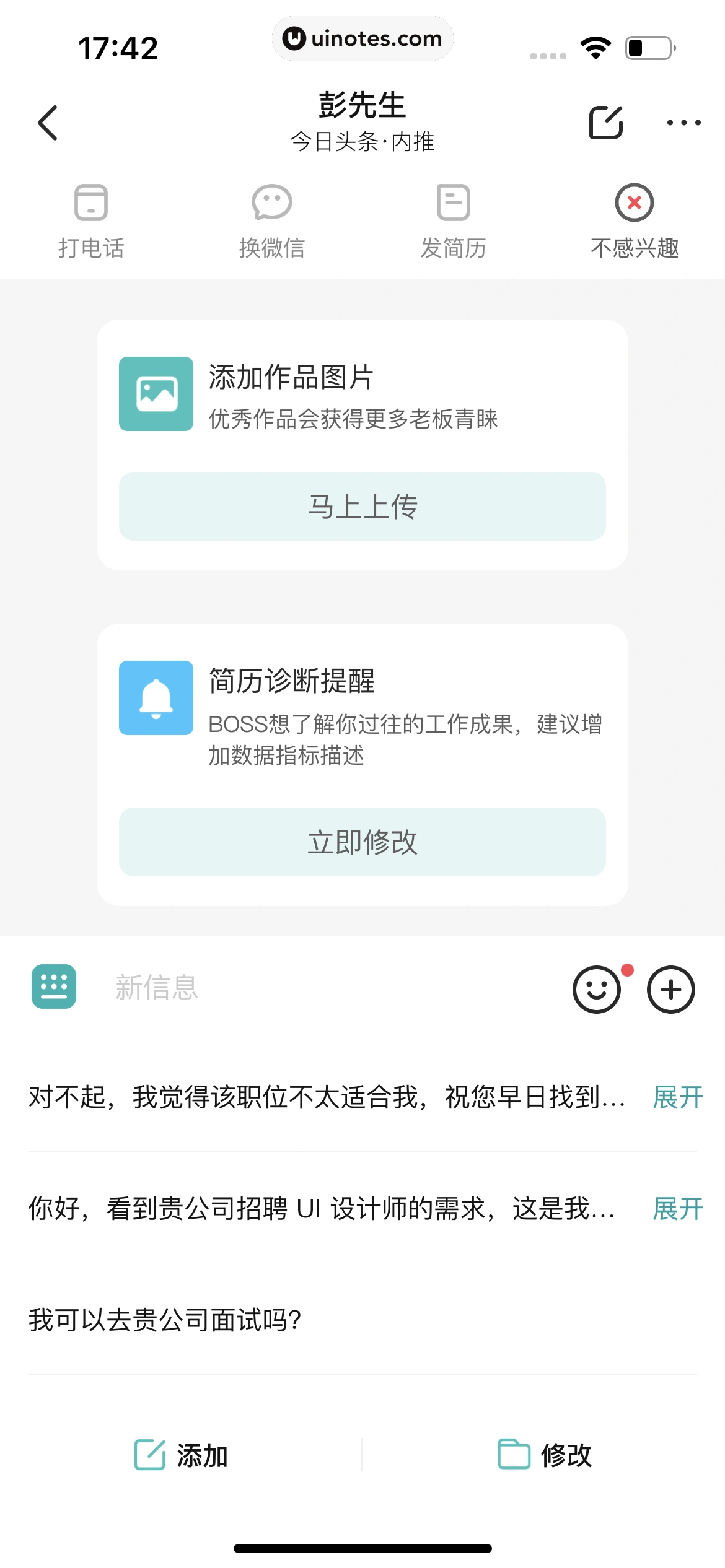Screen dimensions: 725x1568
Task: Select the keyboard icon in message bar
Action: click(x=55, y=988)
